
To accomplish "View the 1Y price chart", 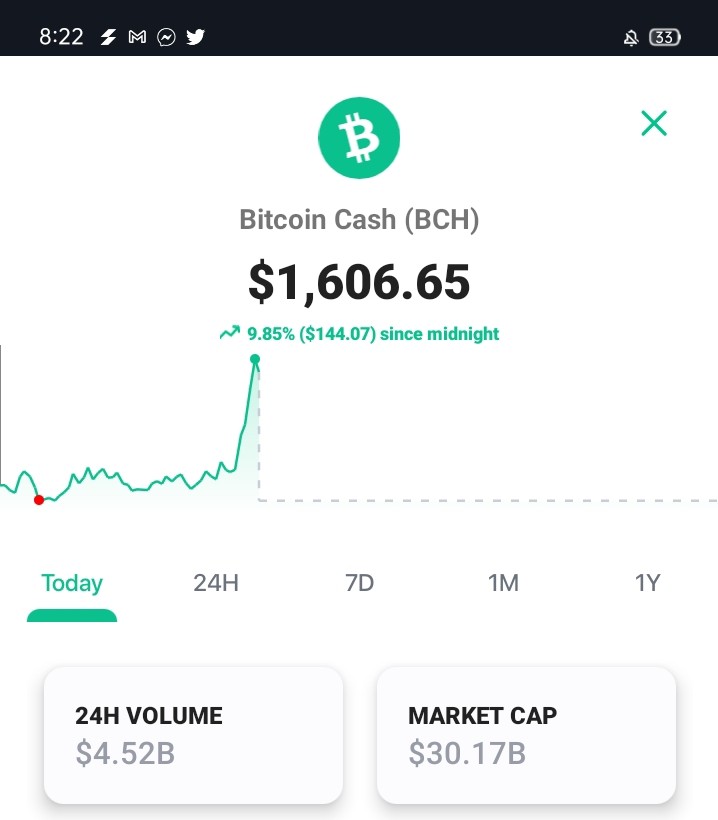I will click(647, 583).
